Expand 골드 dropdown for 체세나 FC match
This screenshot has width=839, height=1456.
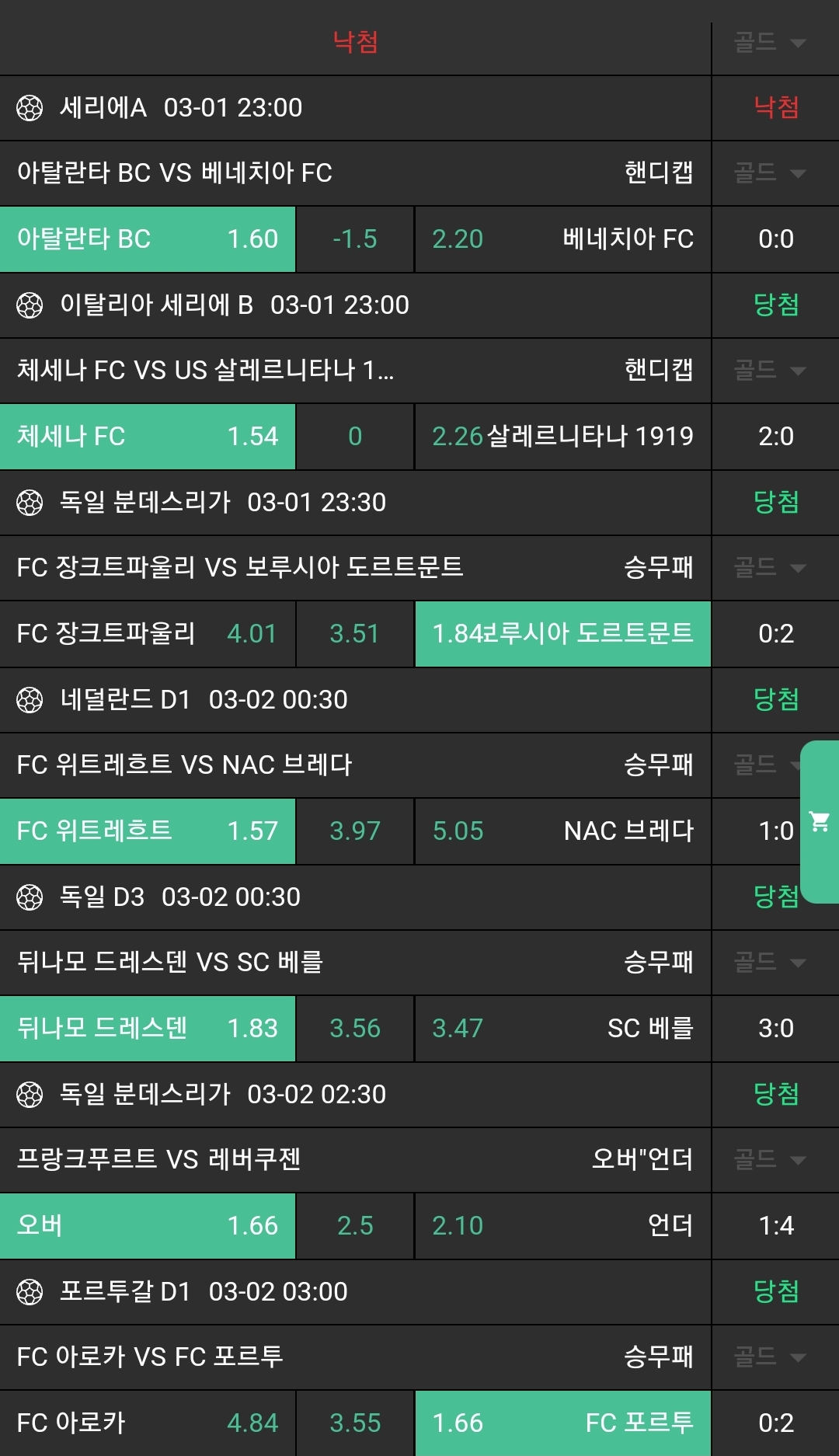770,370
